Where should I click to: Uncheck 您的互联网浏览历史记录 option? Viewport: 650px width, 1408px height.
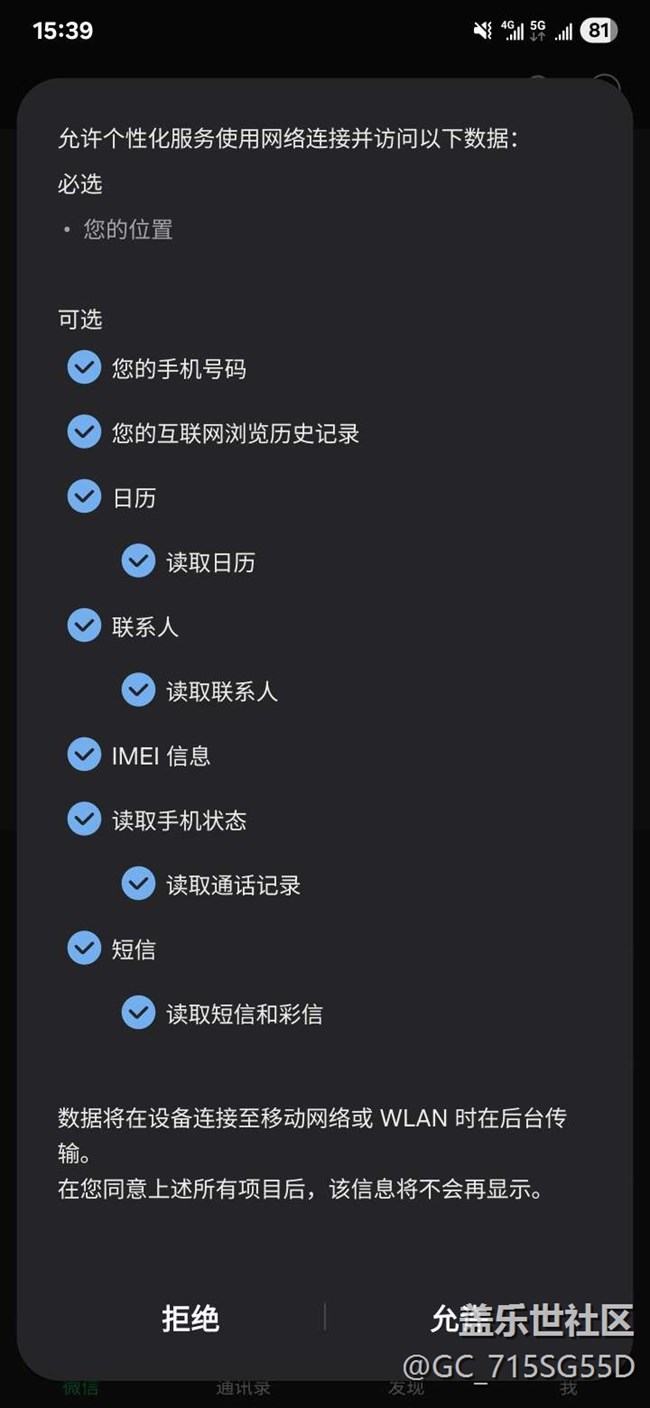pyautogui.click(x=84, y=432)
